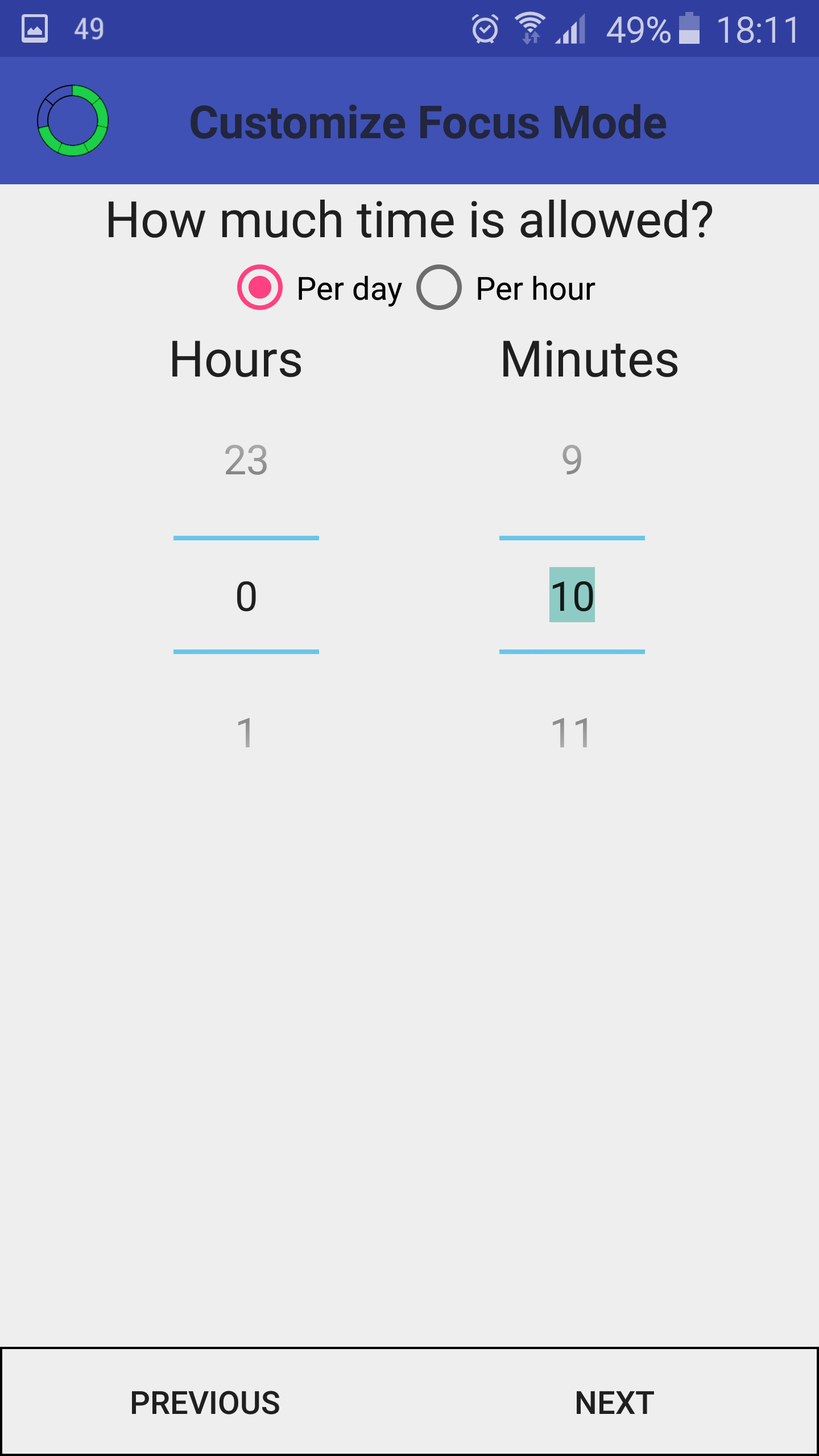Tap 11 in the Minutes picker

(572, 733)
